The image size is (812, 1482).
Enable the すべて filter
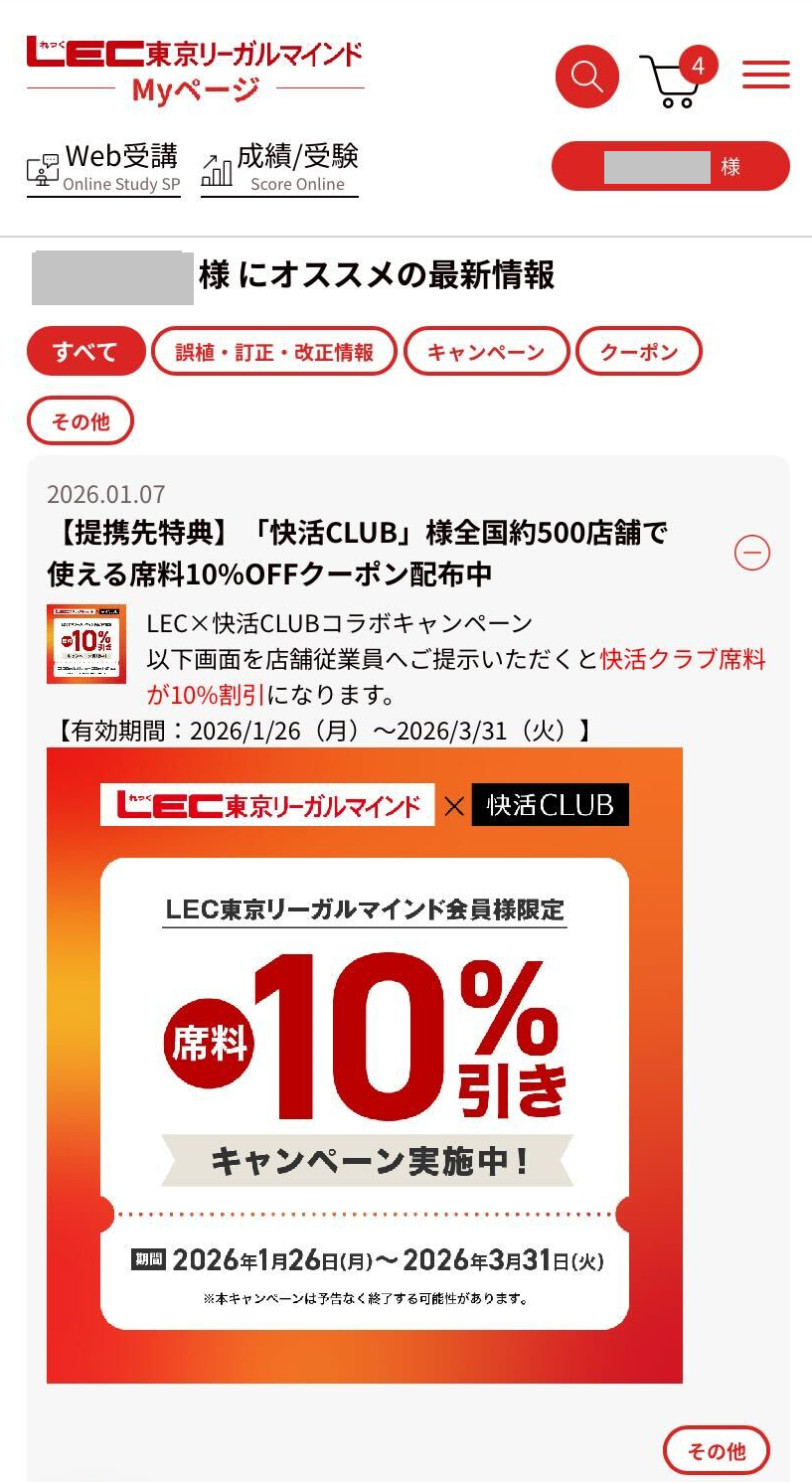pyautogui.click(x=84, y=350)
